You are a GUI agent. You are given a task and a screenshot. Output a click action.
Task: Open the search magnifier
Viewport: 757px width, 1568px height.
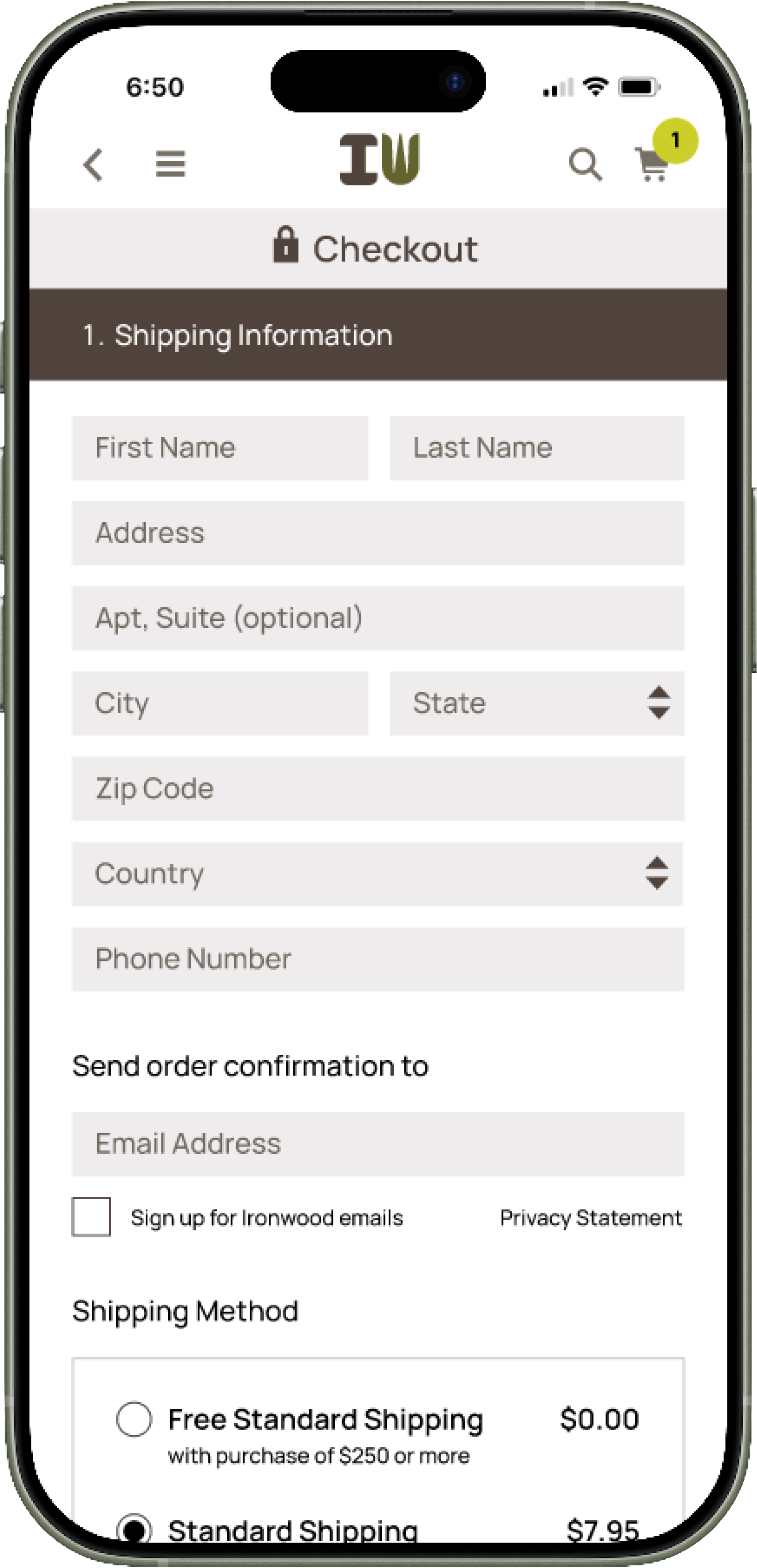point(585,164)
